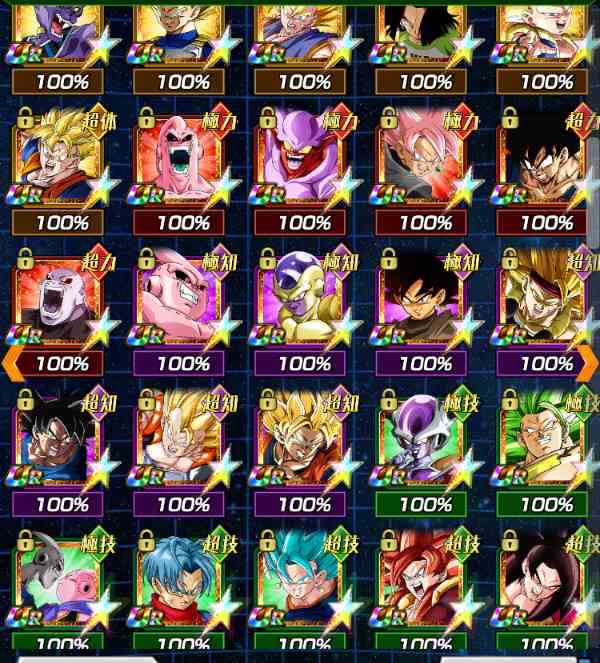The image size is (600, 663).
Task: Open the Super Saiyan Blue card labeled 超技
Action: [x=304, y=582]
